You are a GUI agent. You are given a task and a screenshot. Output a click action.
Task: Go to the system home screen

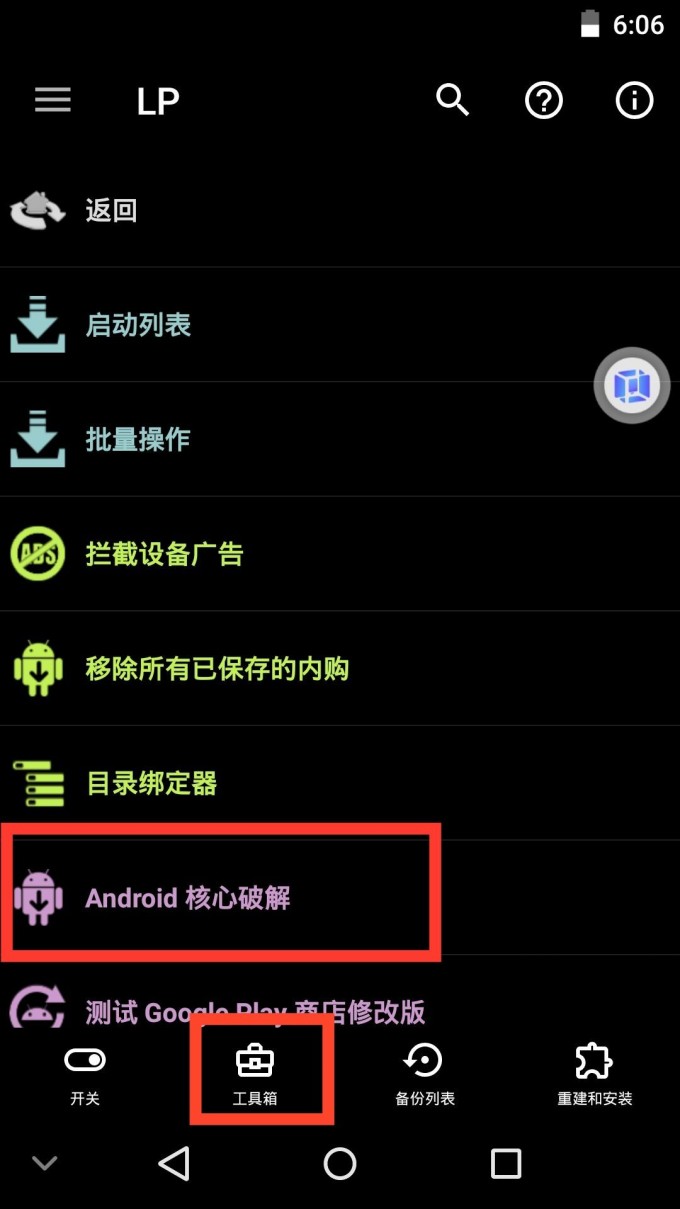pos(340,1163)
